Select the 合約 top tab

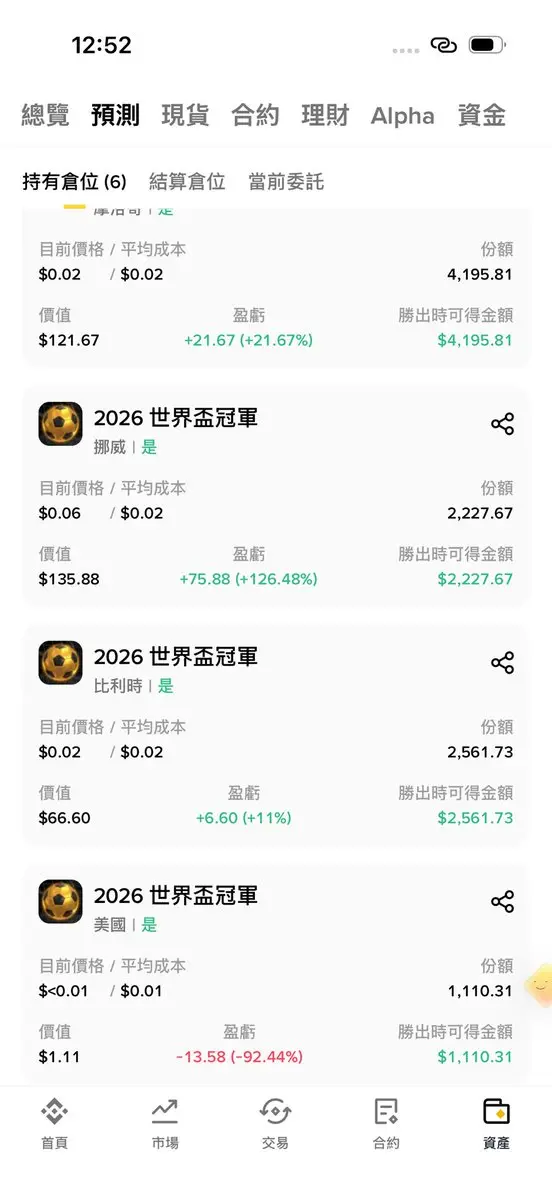255,116
